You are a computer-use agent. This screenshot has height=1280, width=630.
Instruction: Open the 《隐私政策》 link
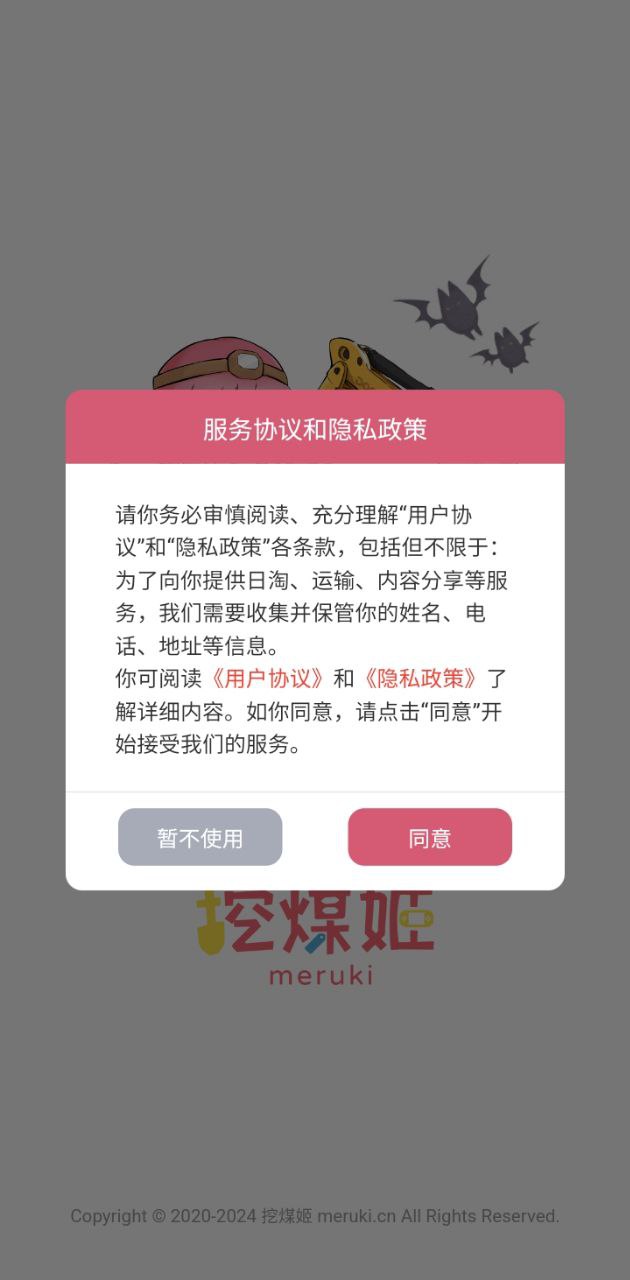(421, 678)
